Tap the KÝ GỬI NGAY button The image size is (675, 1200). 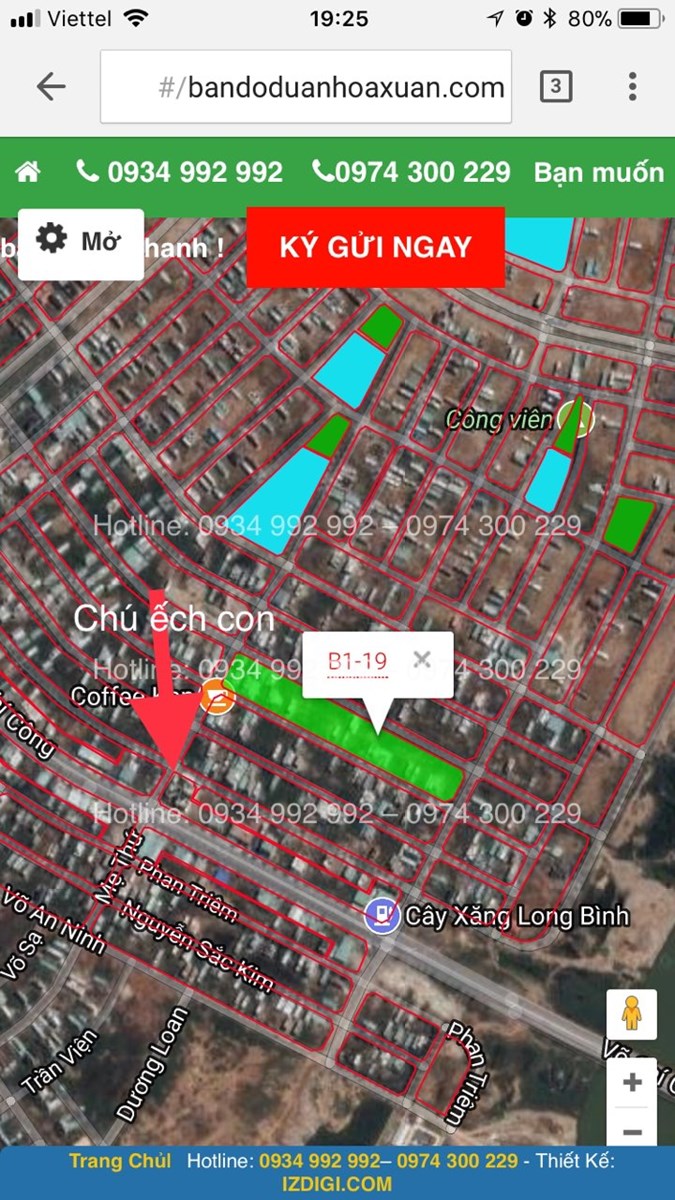375,247
